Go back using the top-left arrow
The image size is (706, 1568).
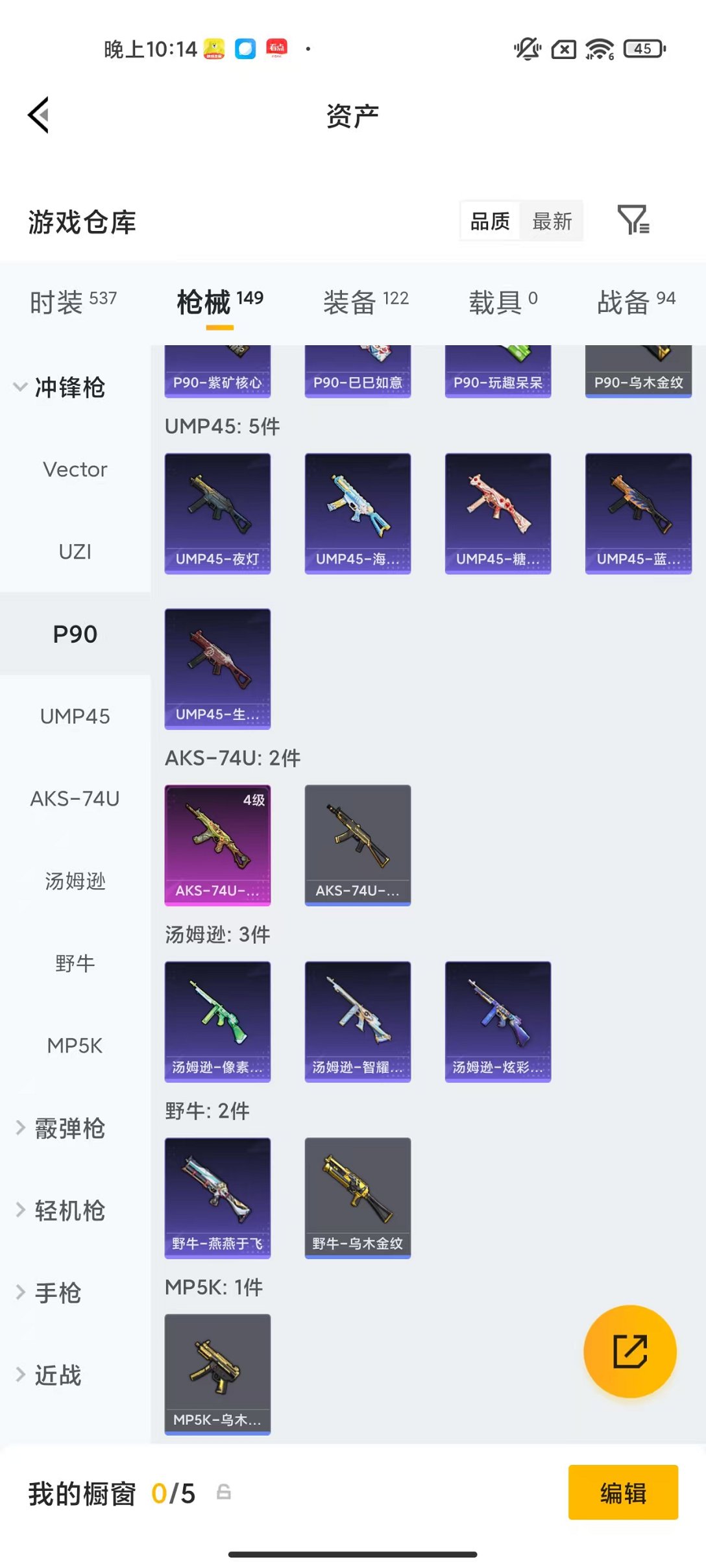pos(39,115)
